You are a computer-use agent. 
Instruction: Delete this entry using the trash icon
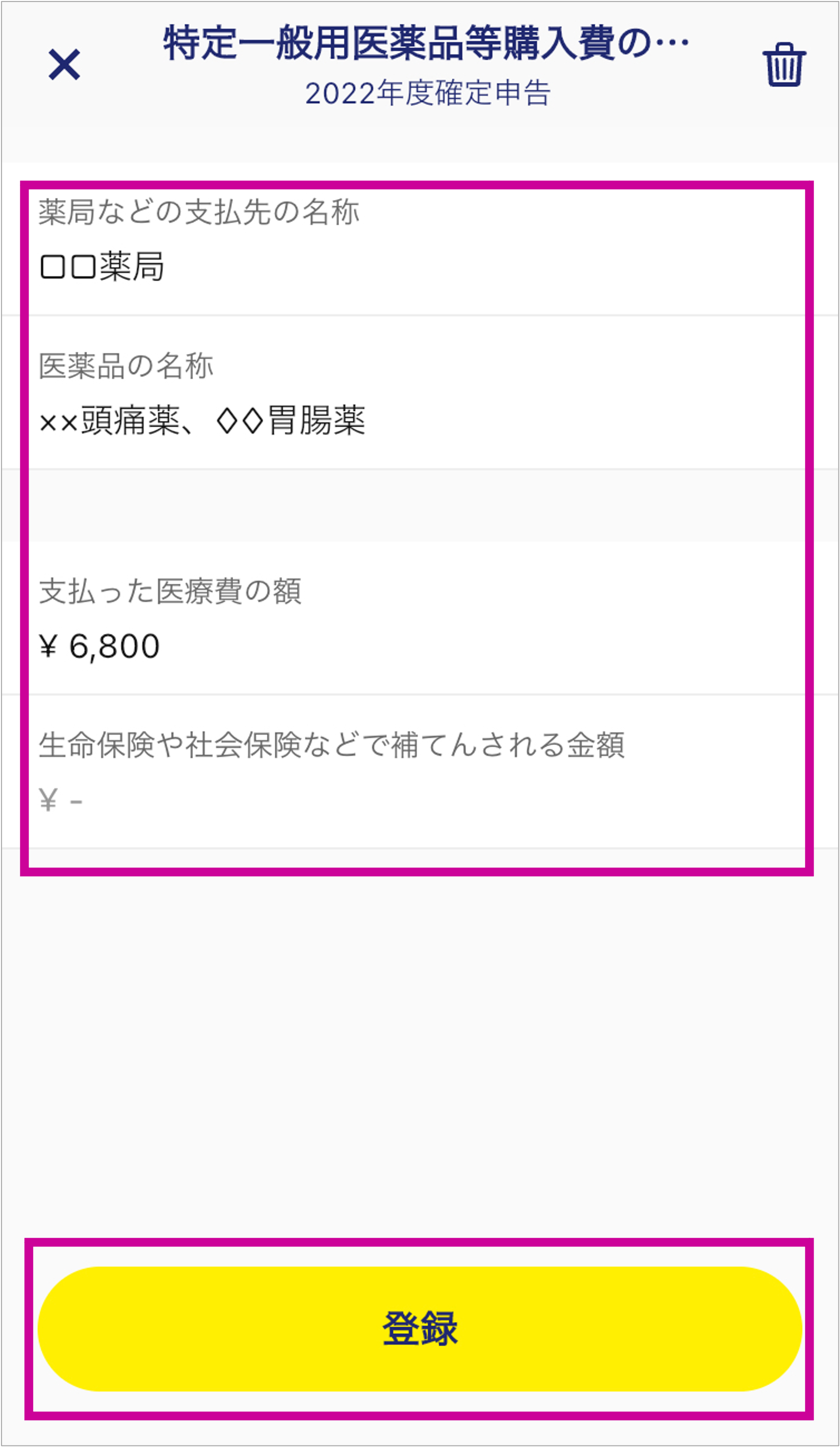tap(784, 64)
